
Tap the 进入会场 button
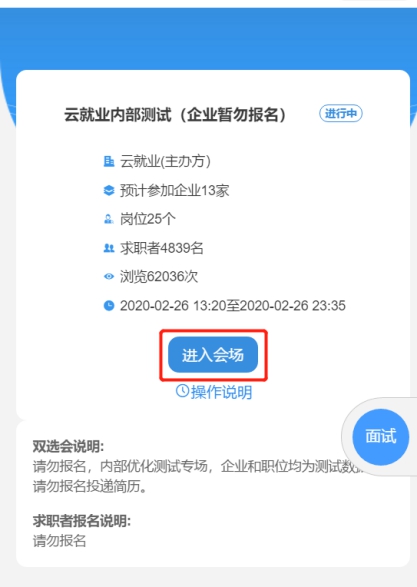213,355
